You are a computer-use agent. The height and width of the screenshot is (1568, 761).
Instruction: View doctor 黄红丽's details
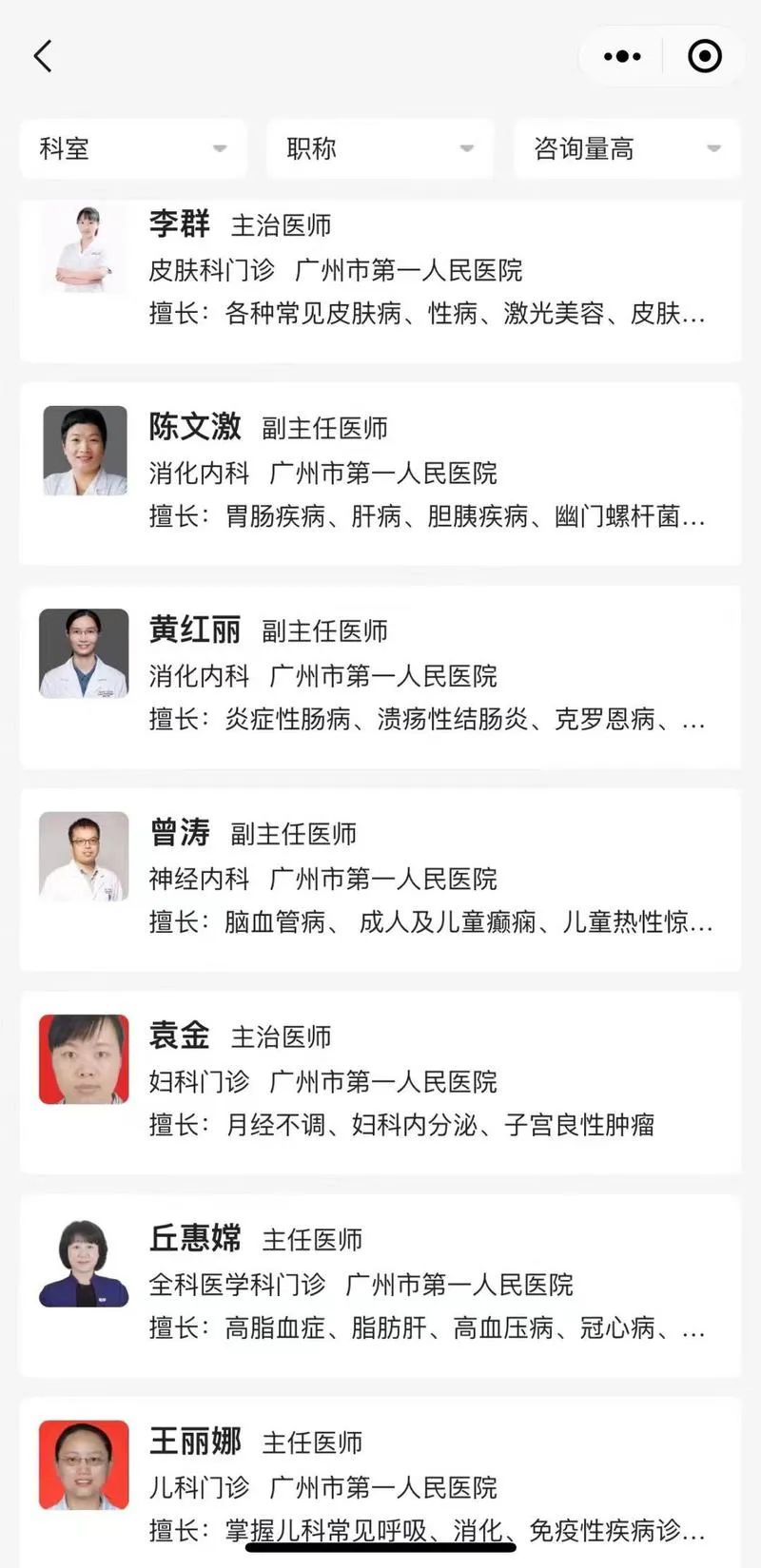380,675
